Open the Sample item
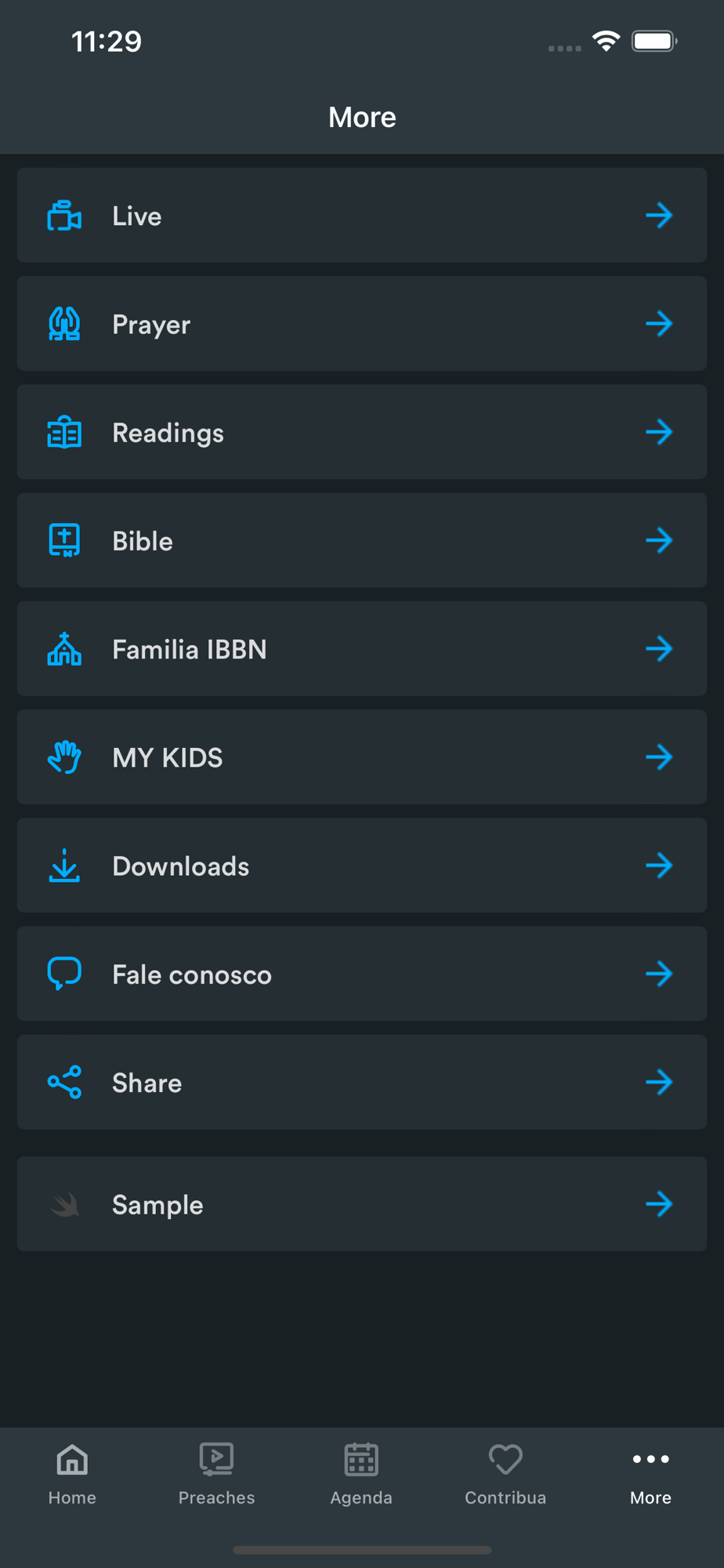The width and height of the screenshot is (724, 1568). tap(362, 1204)
